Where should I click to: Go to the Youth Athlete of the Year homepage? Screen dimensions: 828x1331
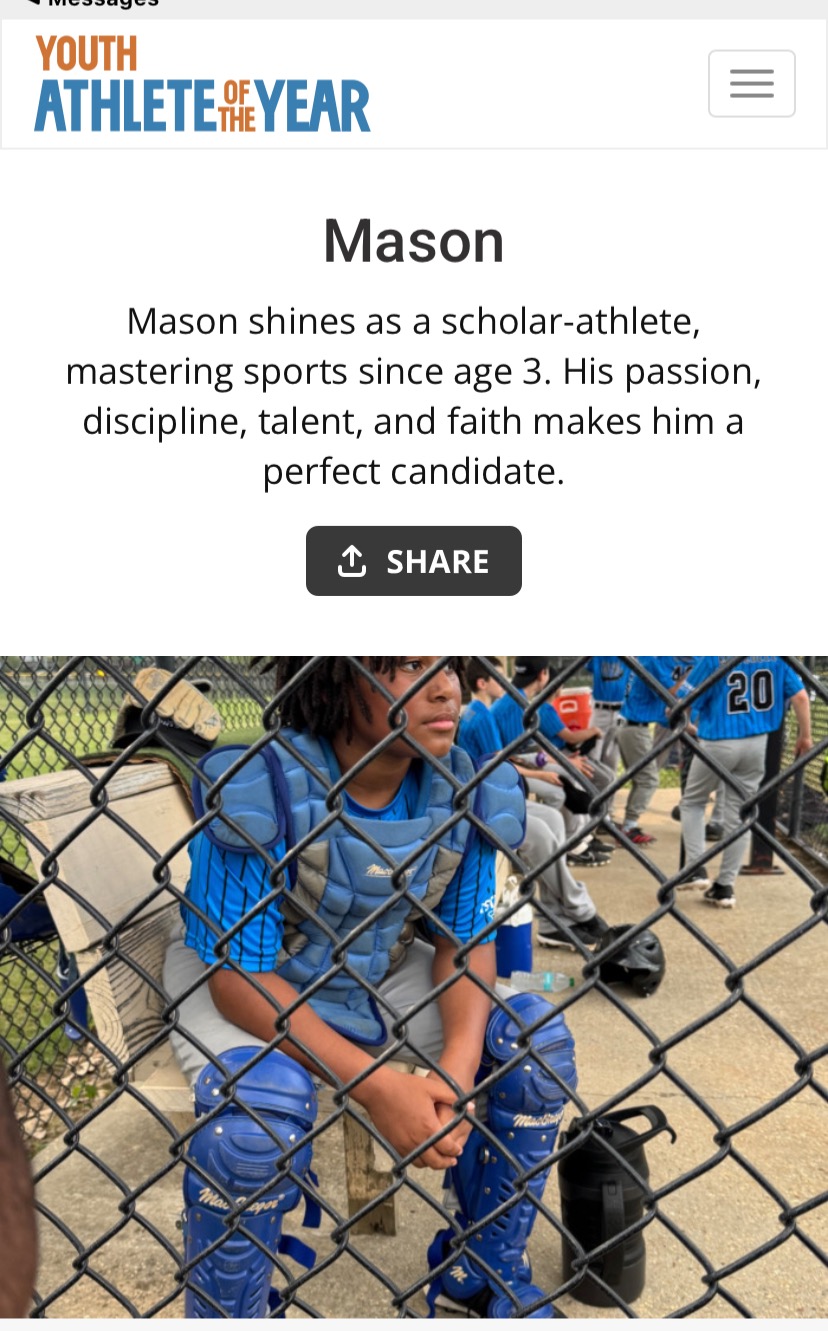pos(203,84)
